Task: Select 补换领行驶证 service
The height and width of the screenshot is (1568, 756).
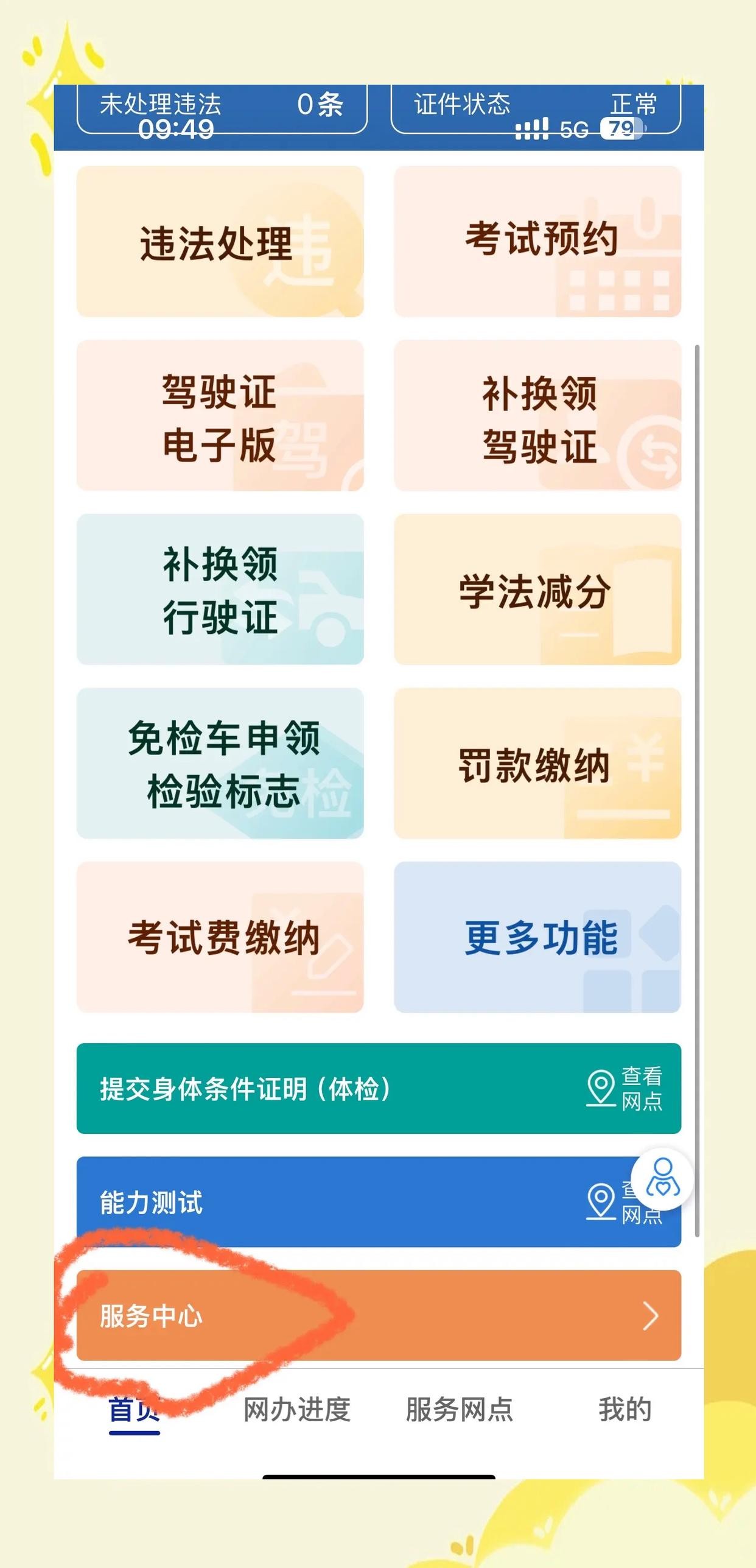Action: point(220,589)
